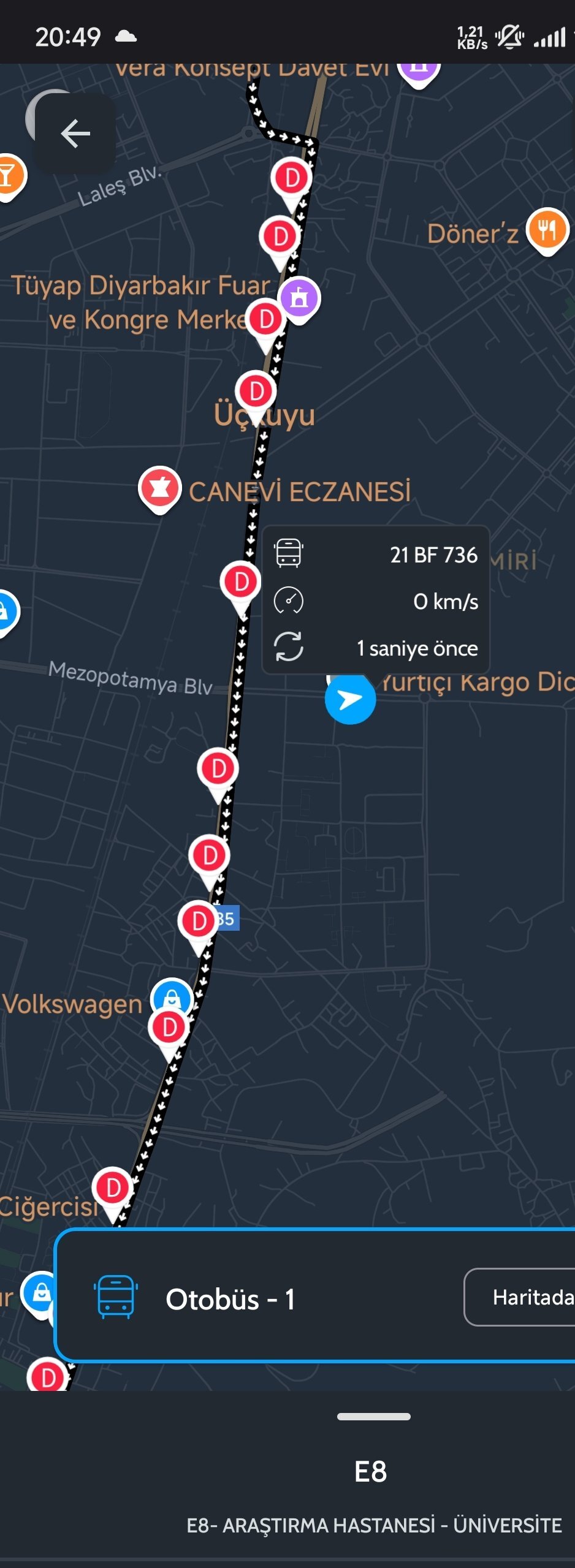Go back using the arrow button

tap(75, 134)
